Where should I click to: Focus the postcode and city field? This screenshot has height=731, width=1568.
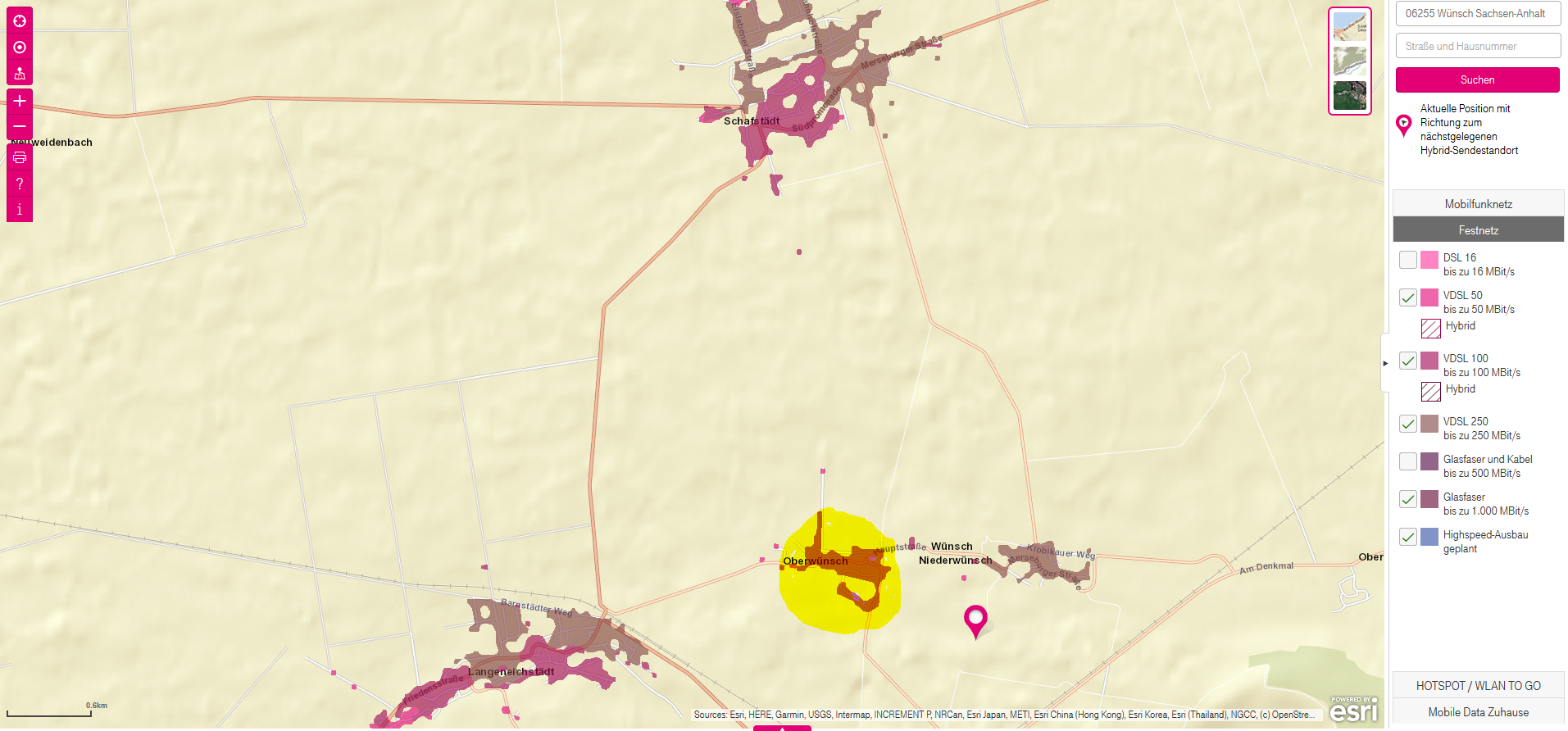click(1478, 14)
